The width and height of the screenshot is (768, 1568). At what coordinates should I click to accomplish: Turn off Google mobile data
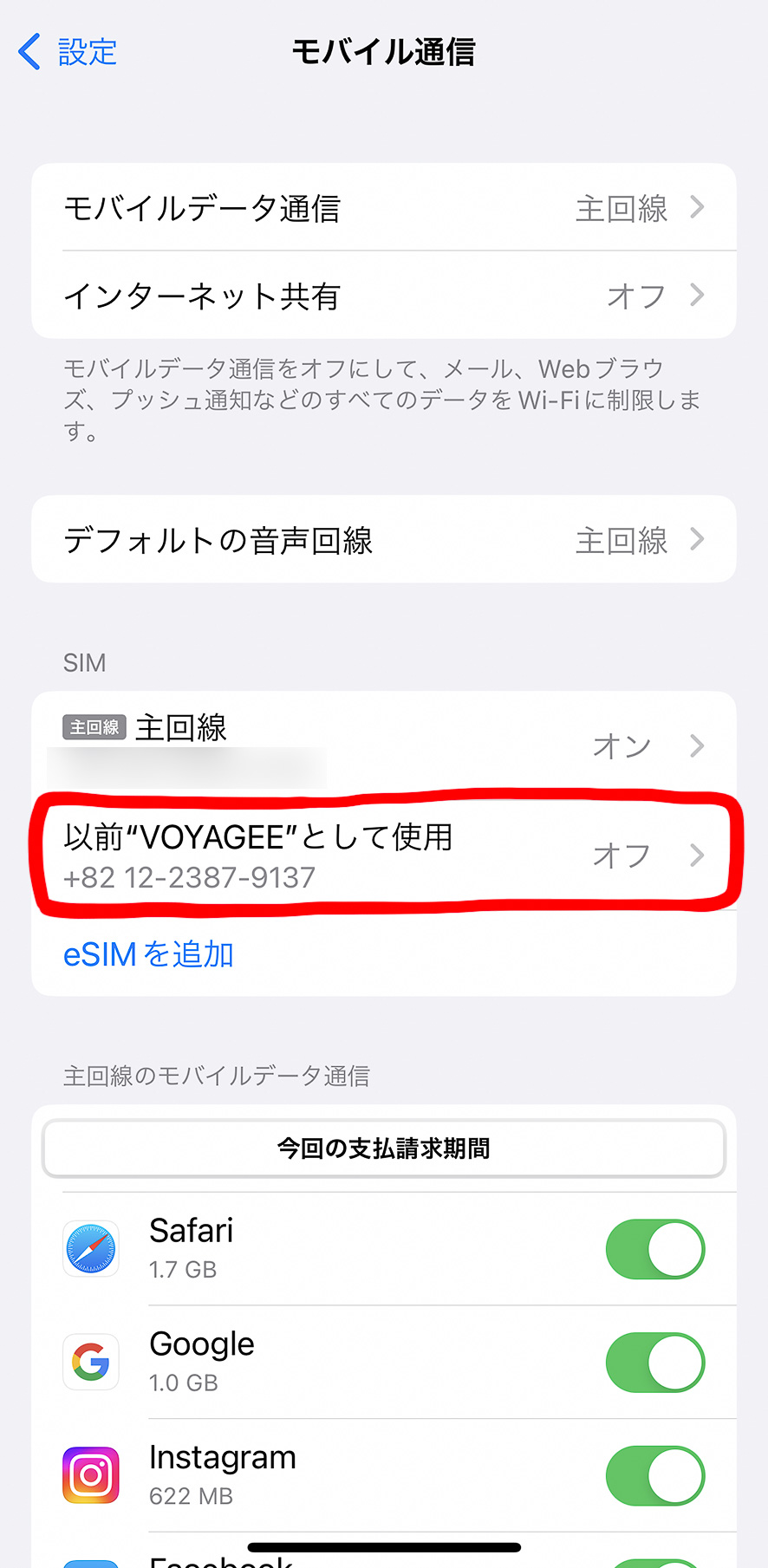(x=654, y=1363)
